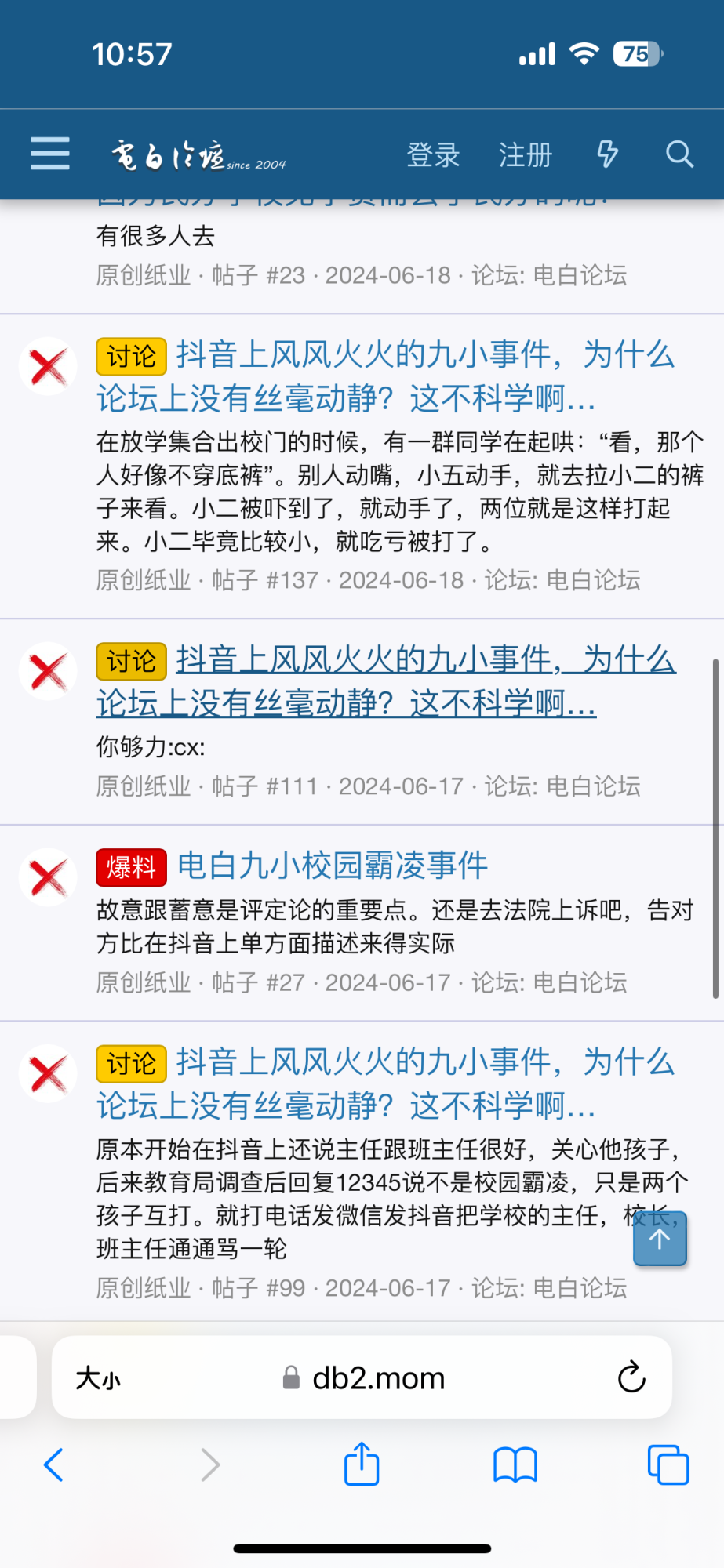Screen dimensions: 724x1568
Task: Reload the db2.mom page
Action: click(631, 1377)
